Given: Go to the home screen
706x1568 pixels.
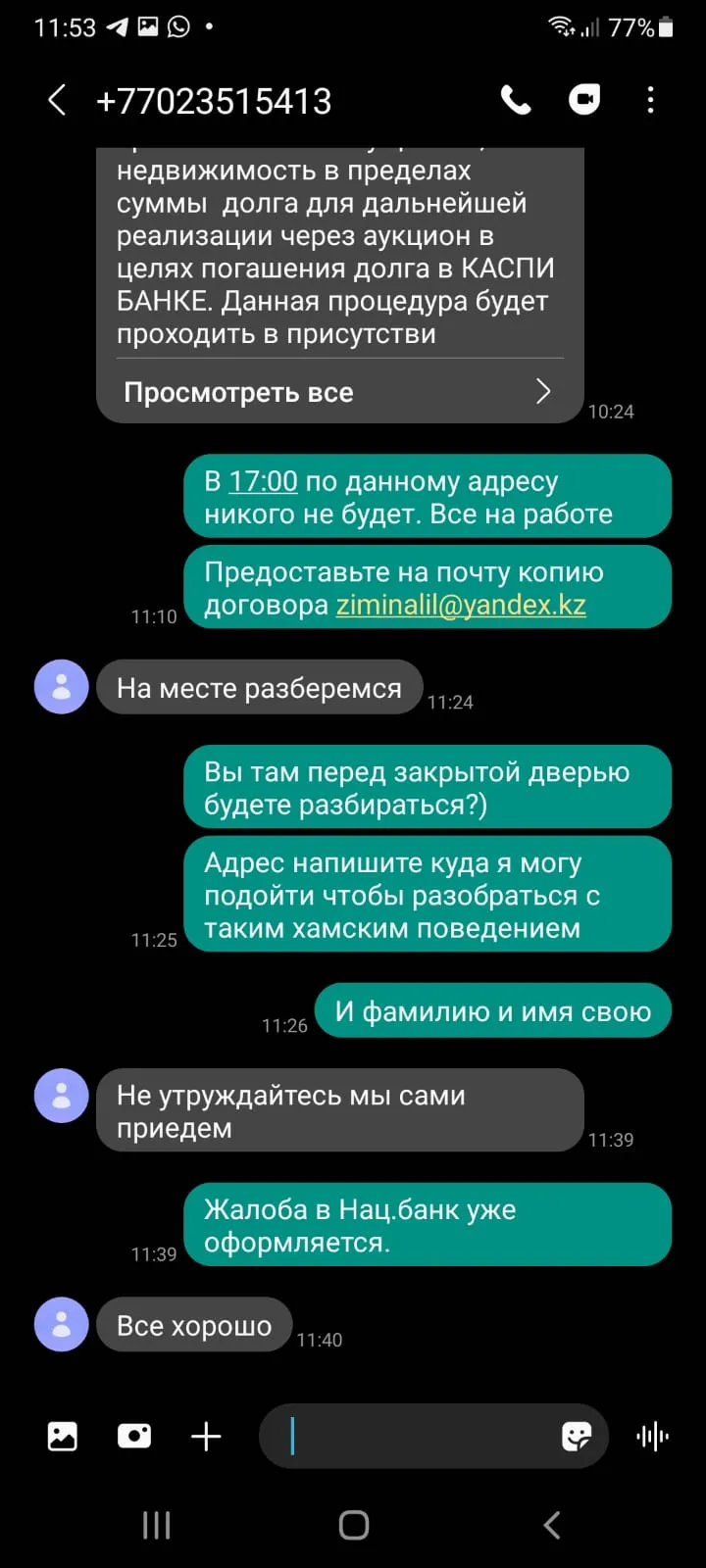Looking at the screenshot, I should coord(353,1525).
